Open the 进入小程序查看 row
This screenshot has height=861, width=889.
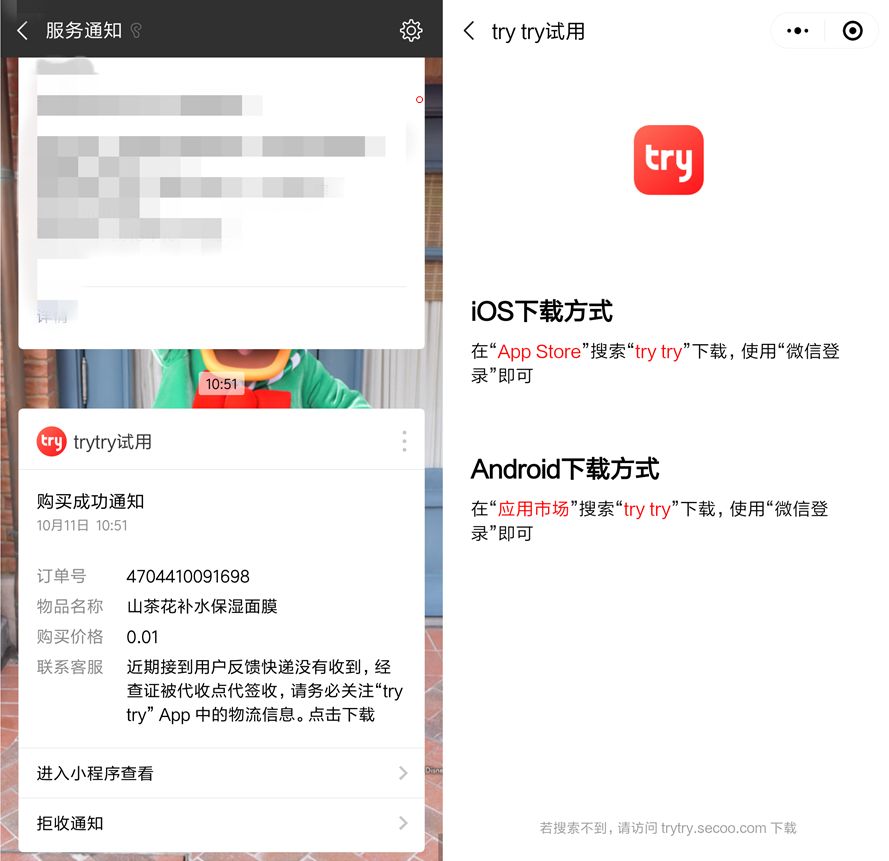pos(222,773)
